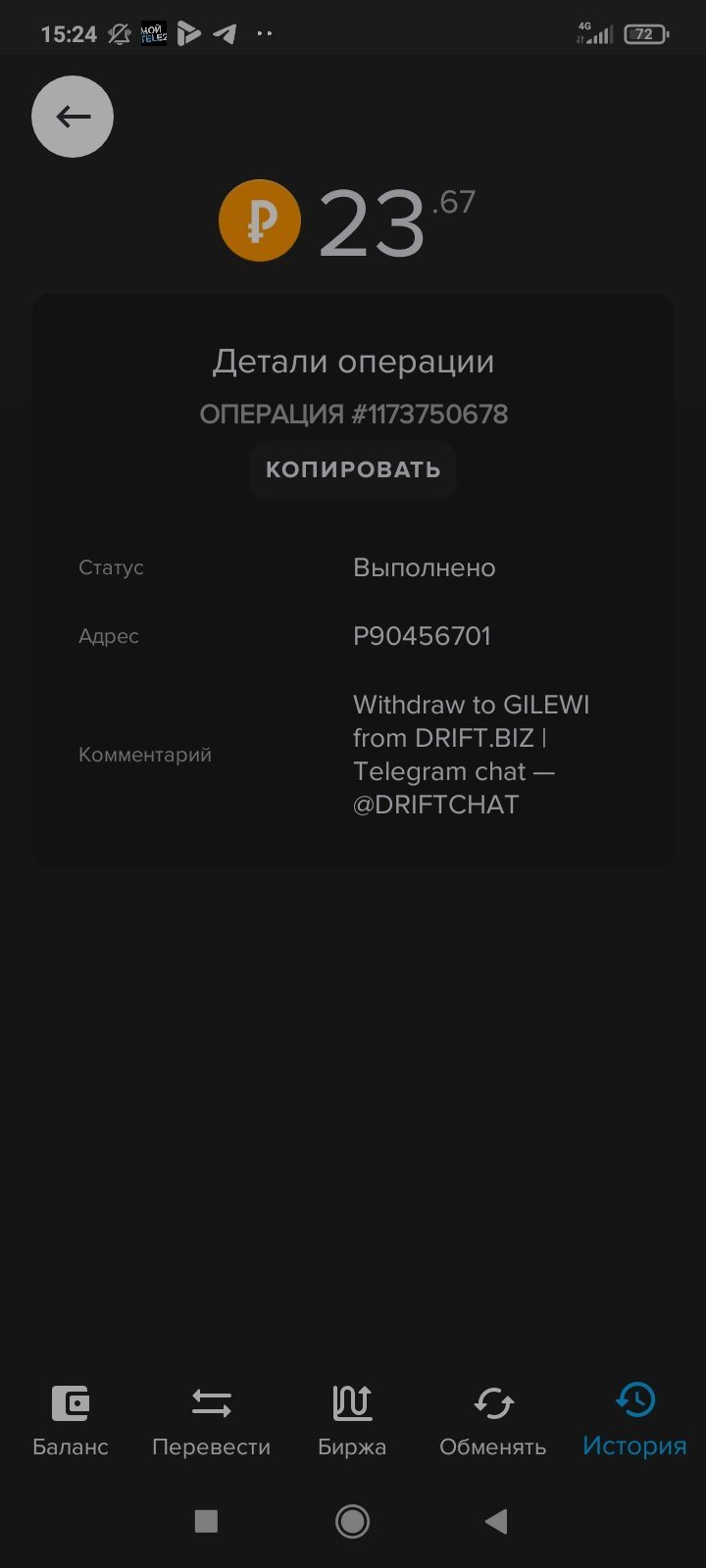The width and height of the screenshot is (706, 1568).
Task: Tap the system home button
Action: (352, 1521)
